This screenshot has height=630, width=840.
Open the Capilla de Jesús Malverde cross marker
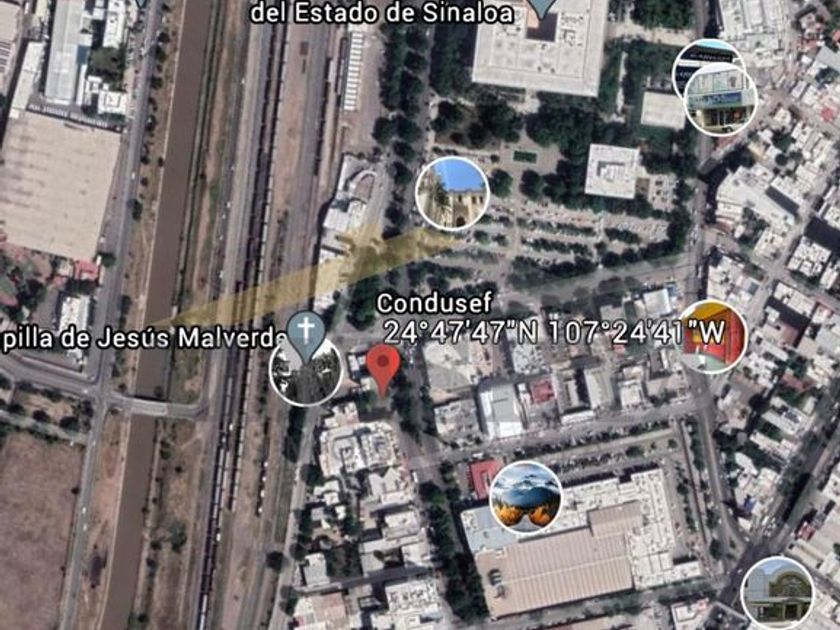point(306,332)
